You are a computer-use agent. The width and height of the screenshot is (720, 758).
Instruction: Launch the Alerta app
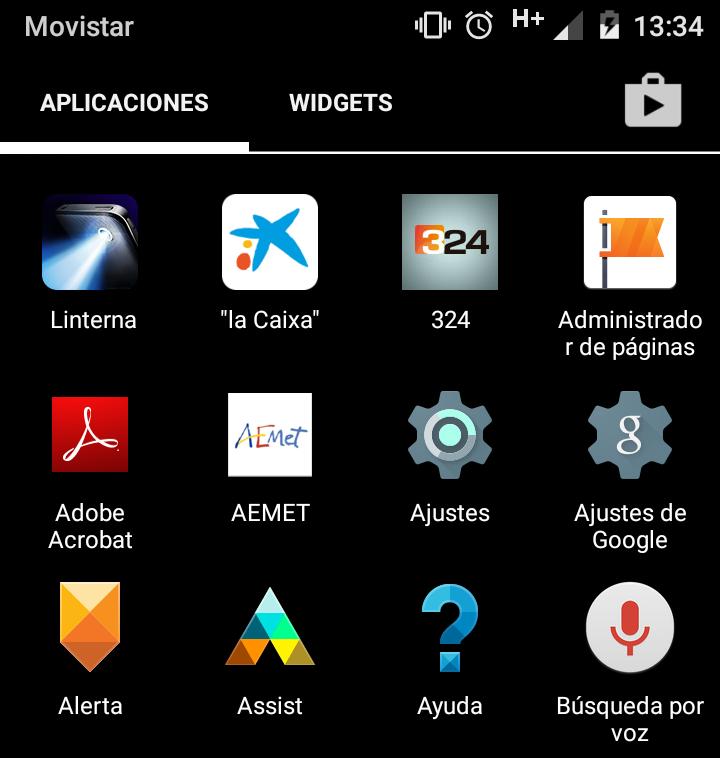[x=90, y=627]
